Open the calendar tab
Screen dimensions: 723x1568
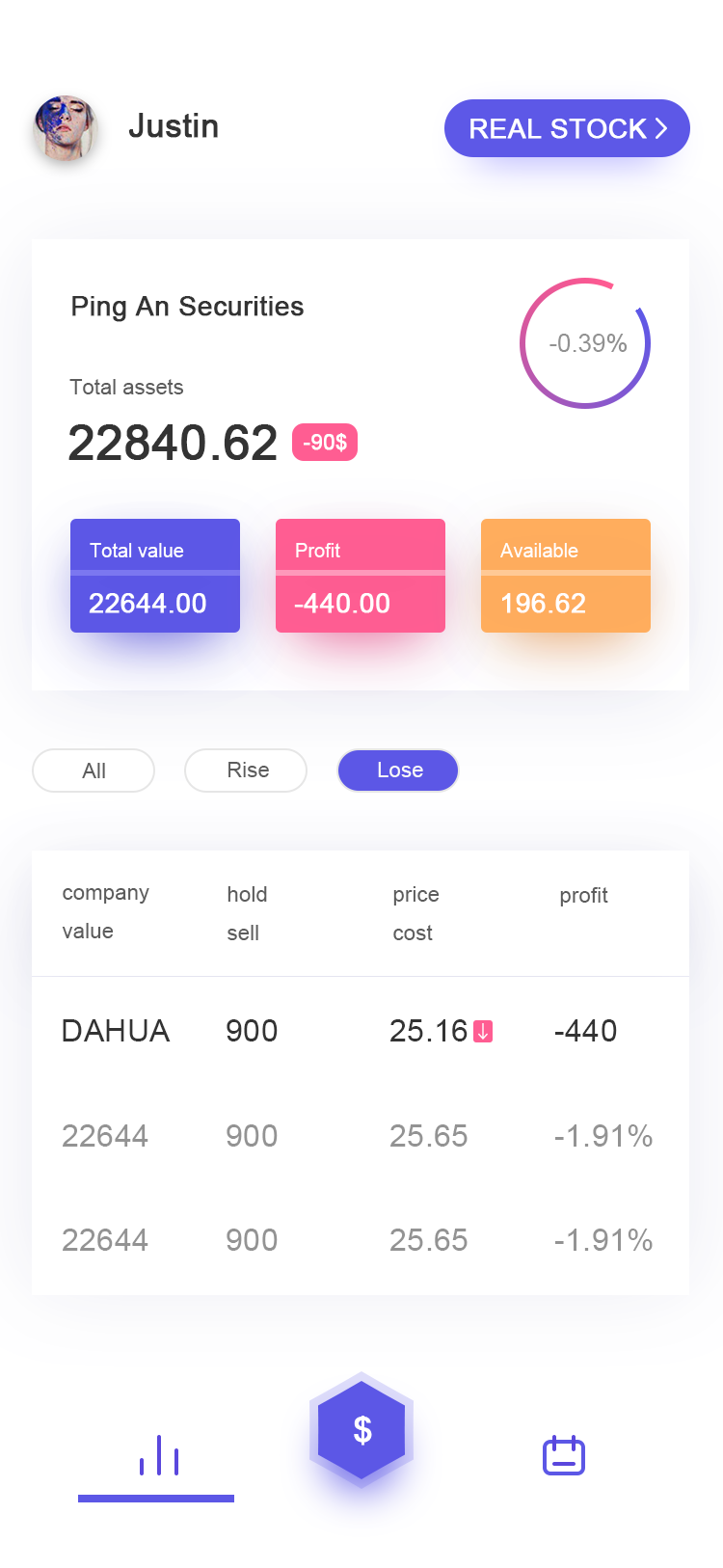564,1455
